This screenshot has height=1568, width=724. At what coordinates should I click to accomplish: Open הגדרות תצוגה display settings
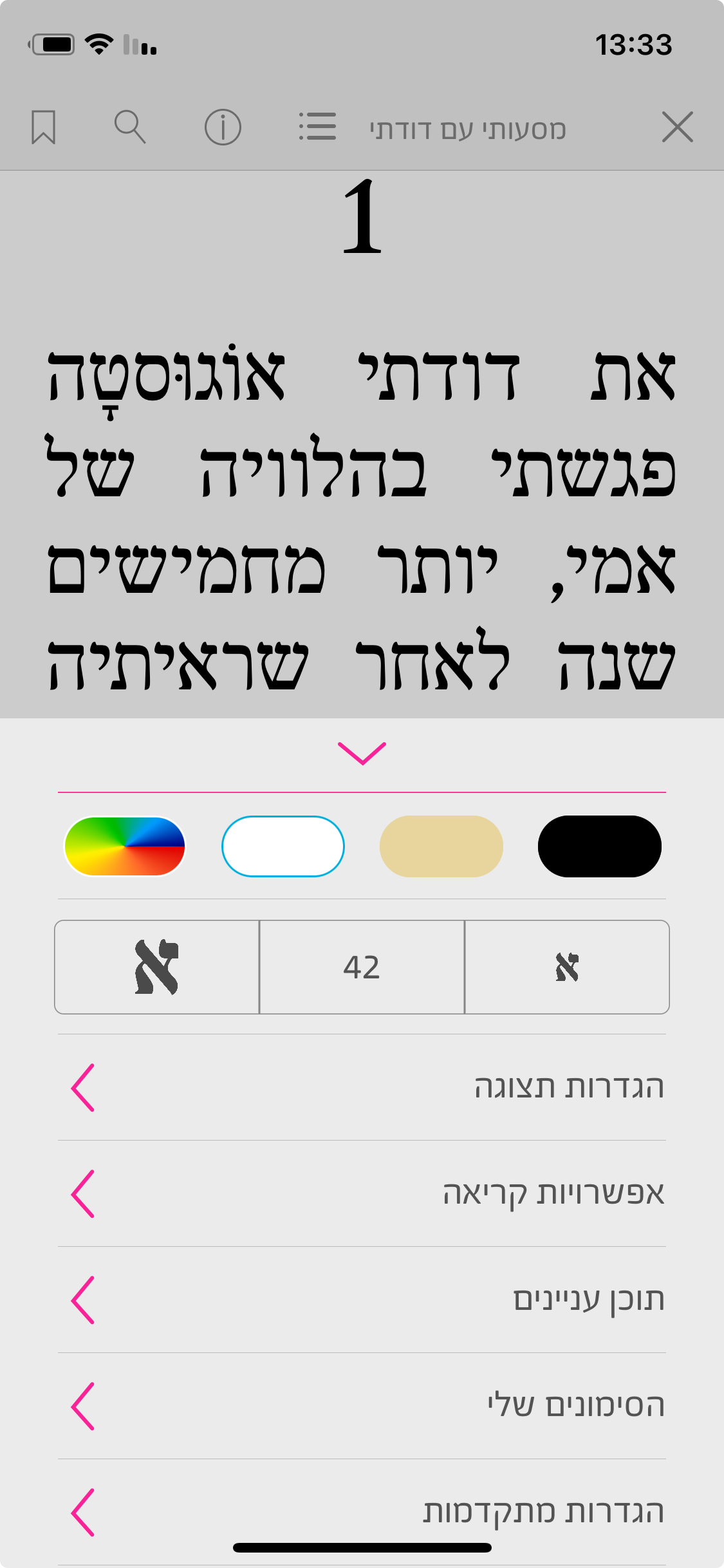362,1087
